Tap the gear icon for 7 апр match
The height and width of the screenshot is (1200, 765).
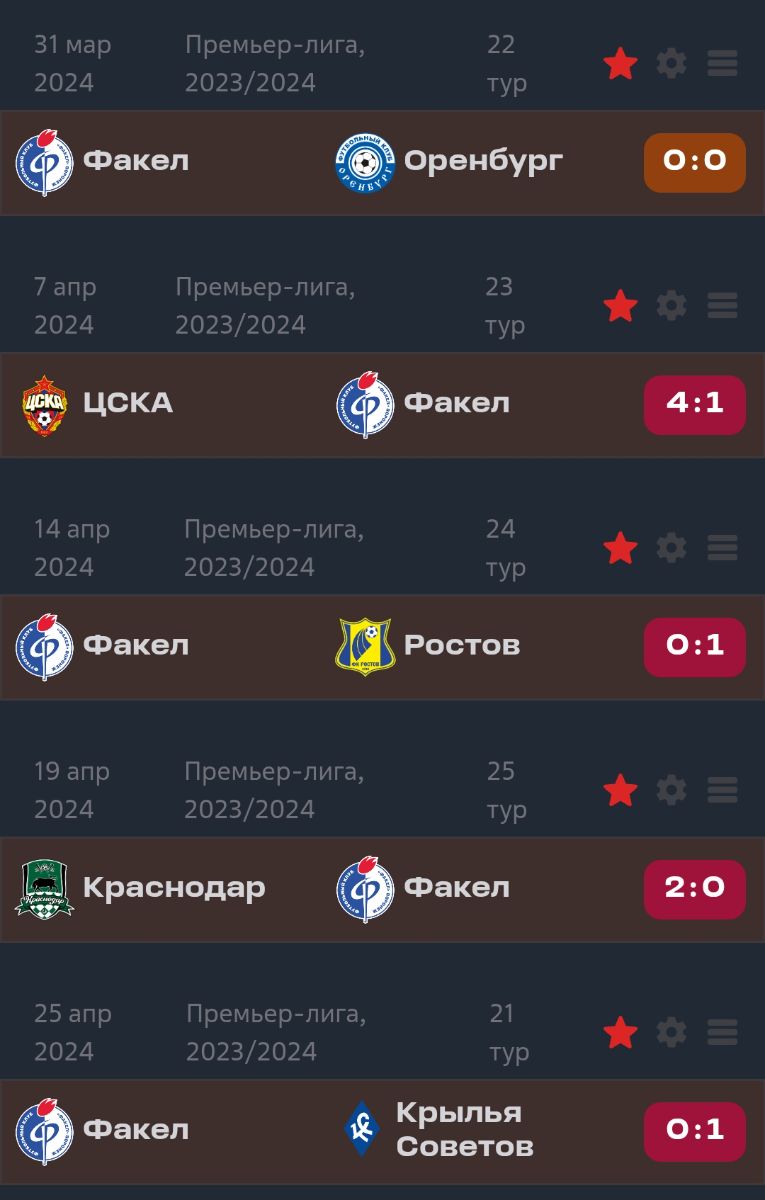click(x=671, y=306)
